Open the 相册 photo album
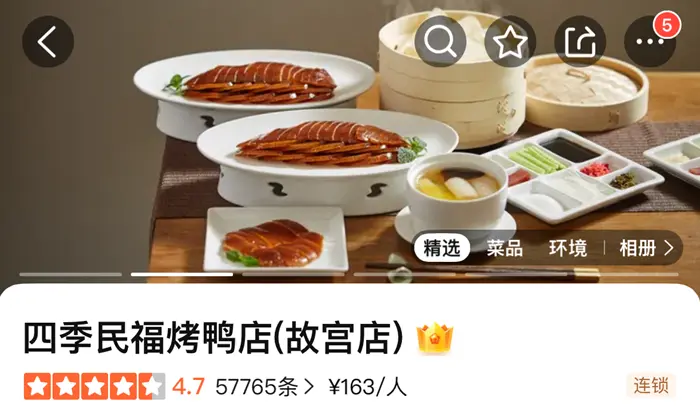This screenshot has width=700, height=411. click(x=646, y=248)
